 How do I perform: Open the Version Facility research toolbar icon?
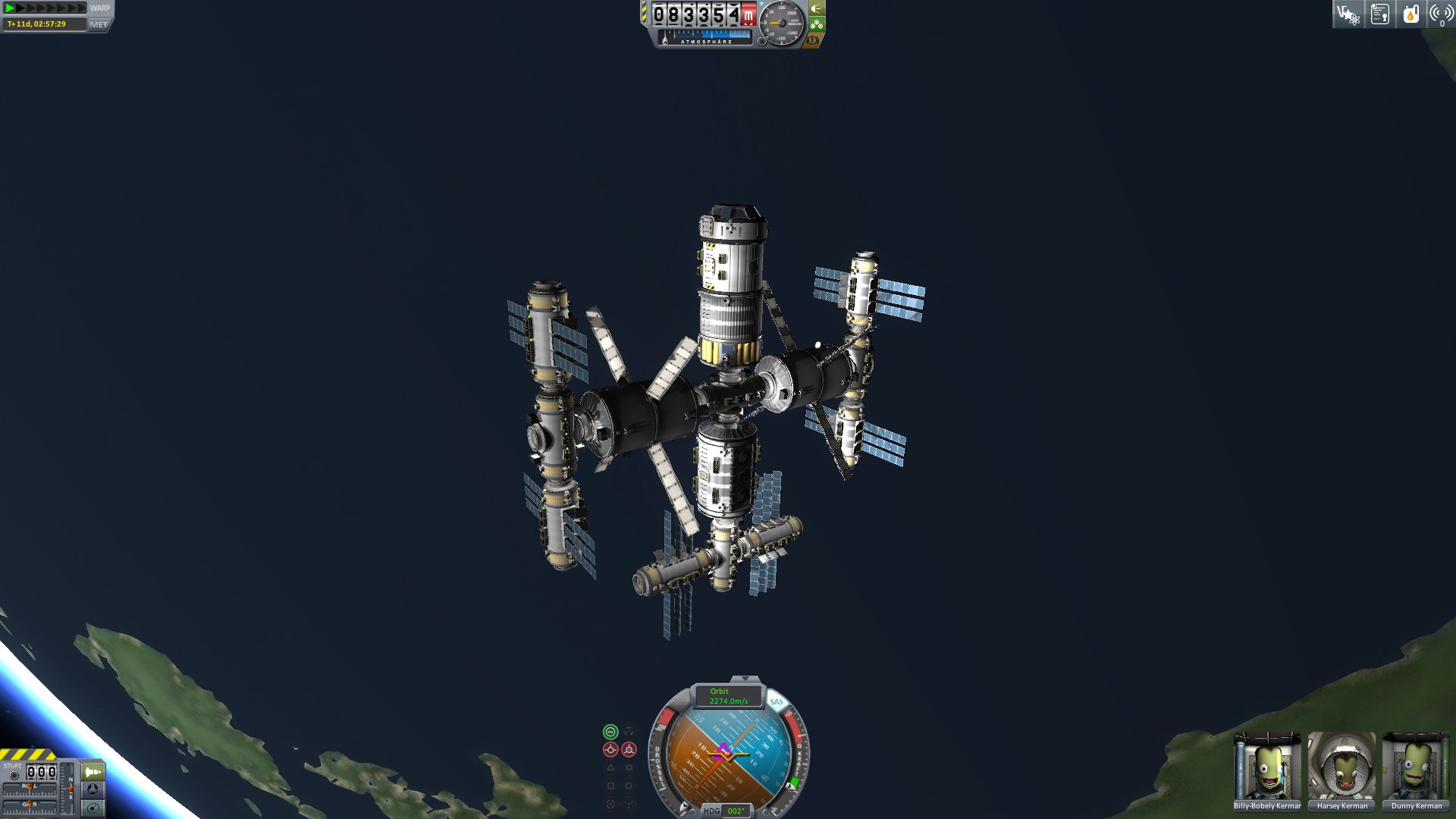click(x=1348, y=14)
